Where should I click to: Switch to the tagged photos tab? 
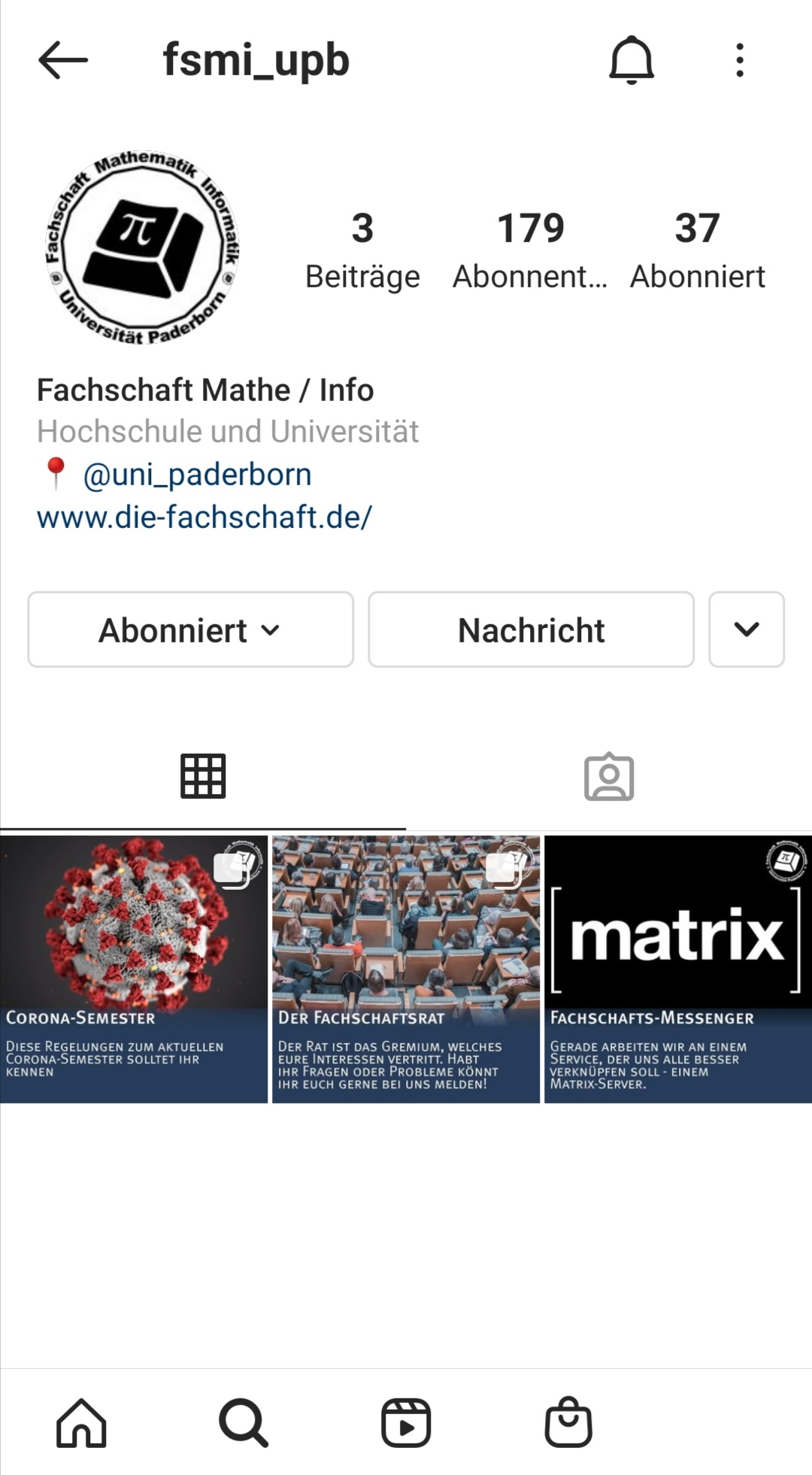coord(609,776)
